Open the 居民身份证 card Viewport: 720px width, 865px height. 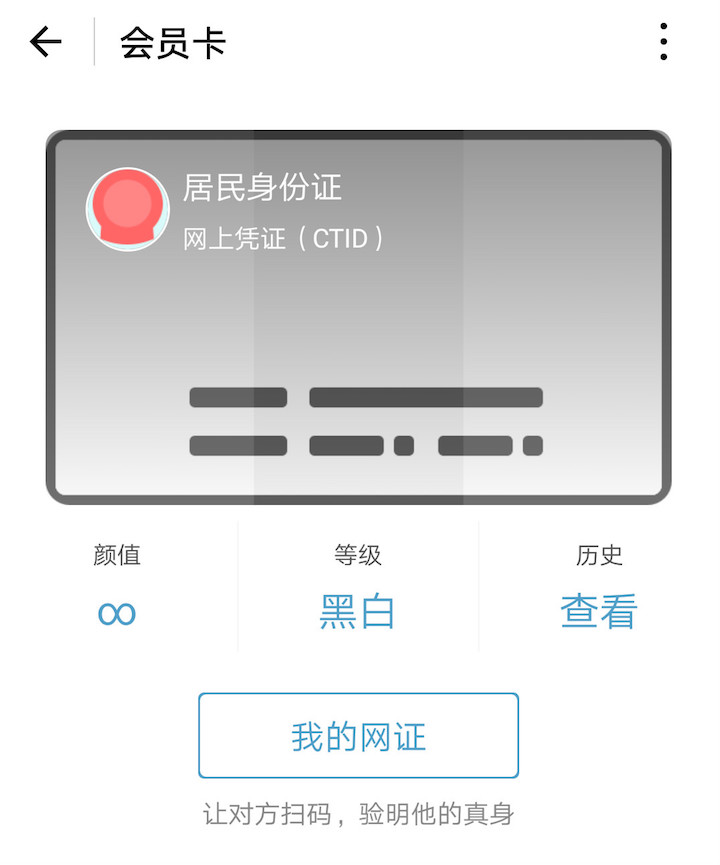point(358,316)
